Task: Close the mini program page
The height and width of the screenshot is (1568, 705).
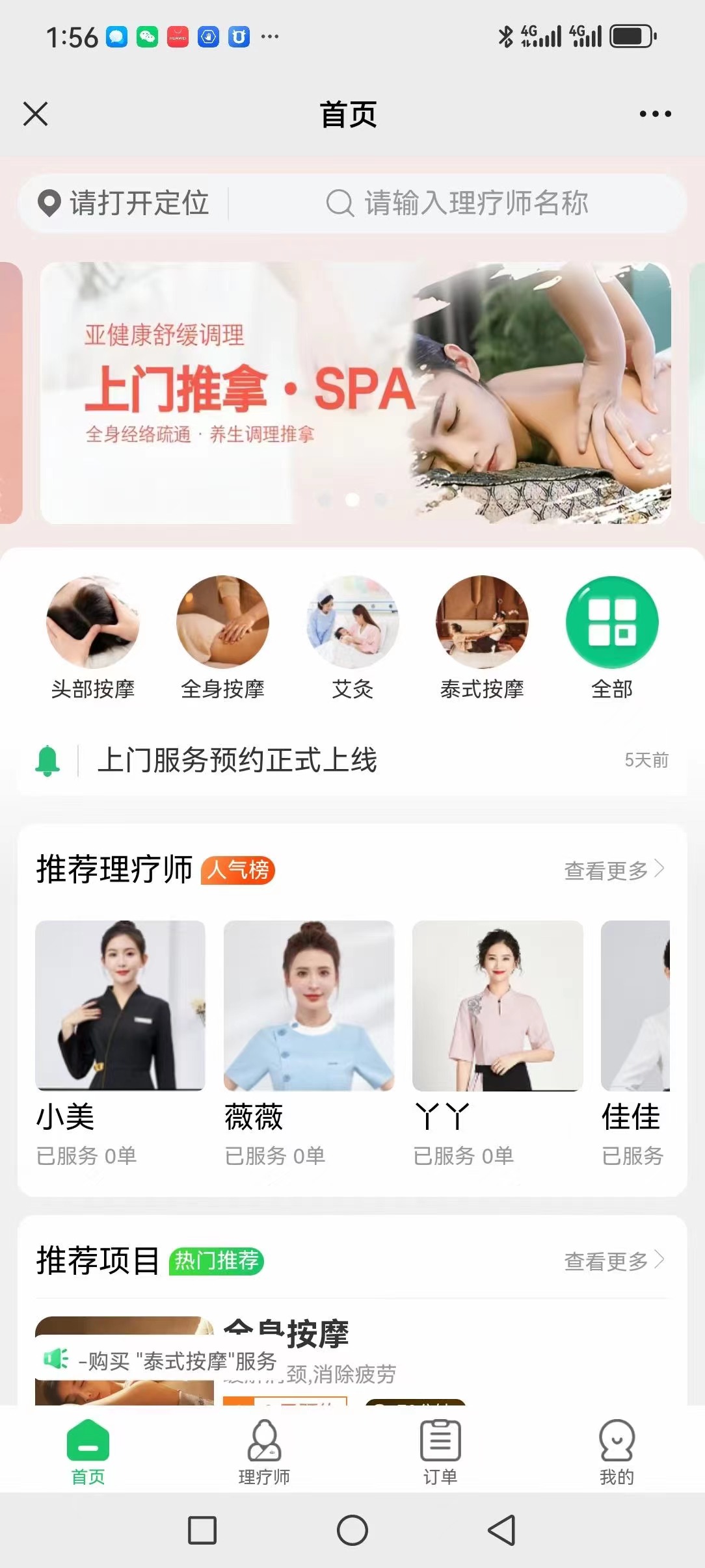Action: pyautogui.click(x=36, y=114)
